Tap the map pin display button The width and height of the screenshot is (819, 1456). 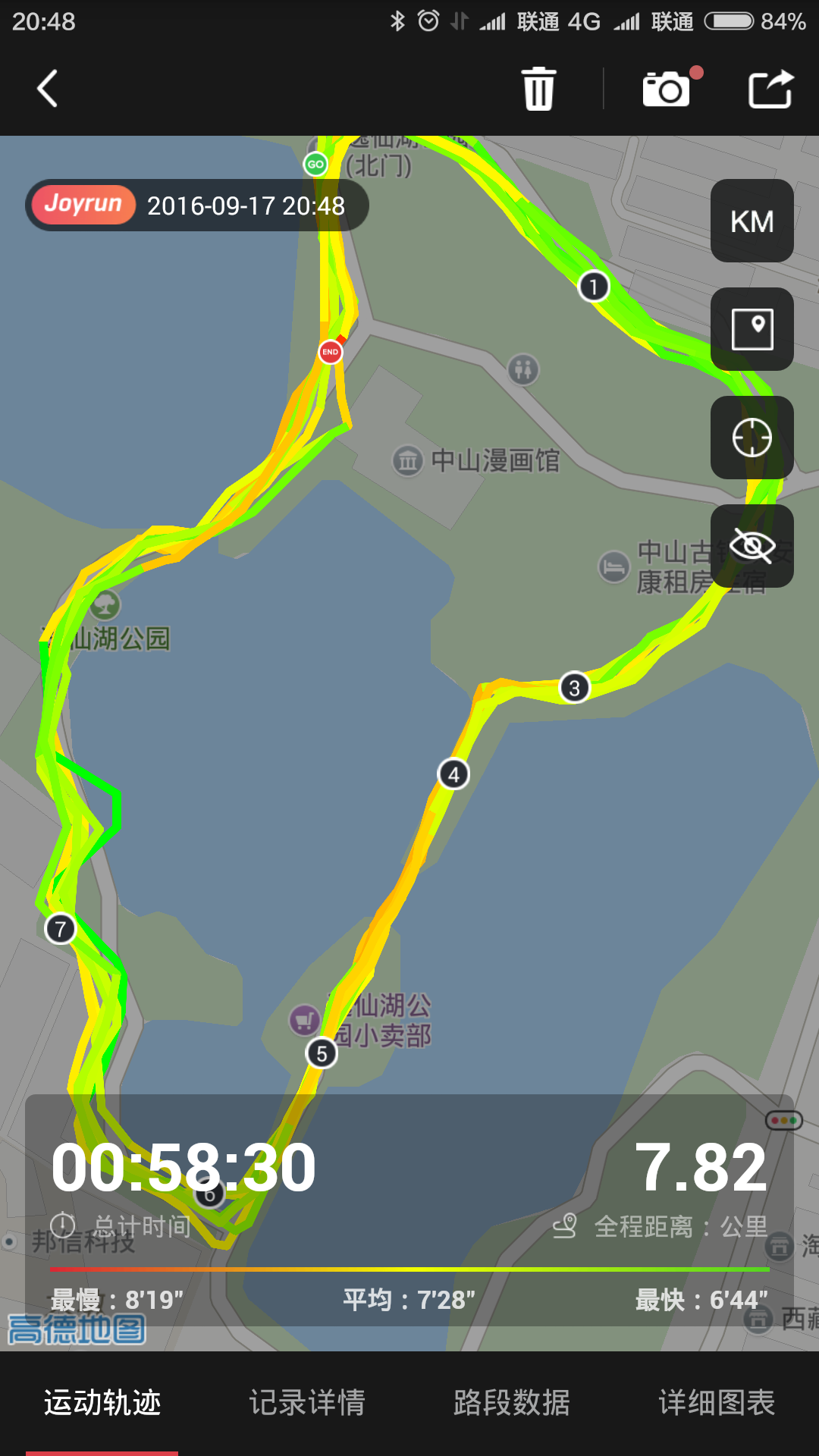[752, 329]
